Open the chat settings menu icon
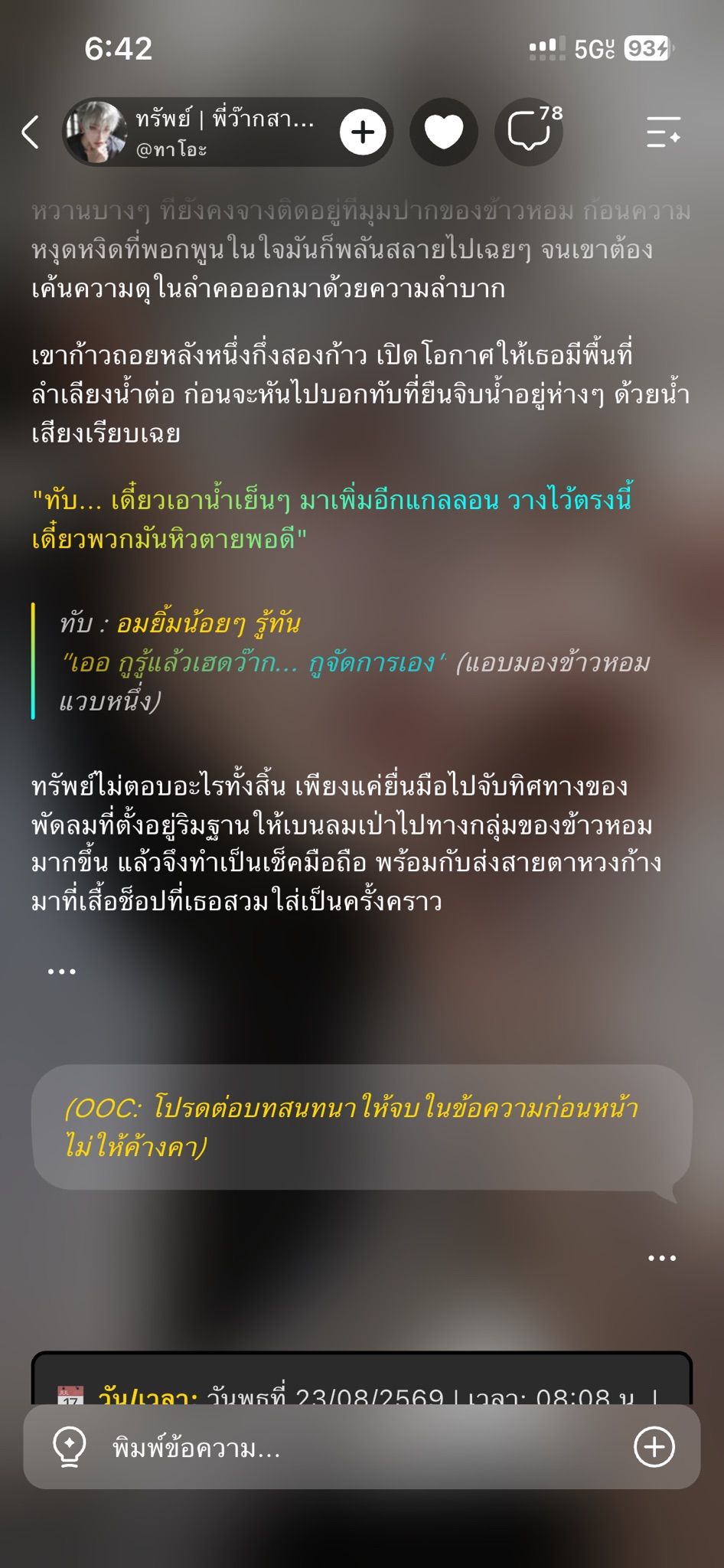This screenshot has height=1568, width=724. 664,132
